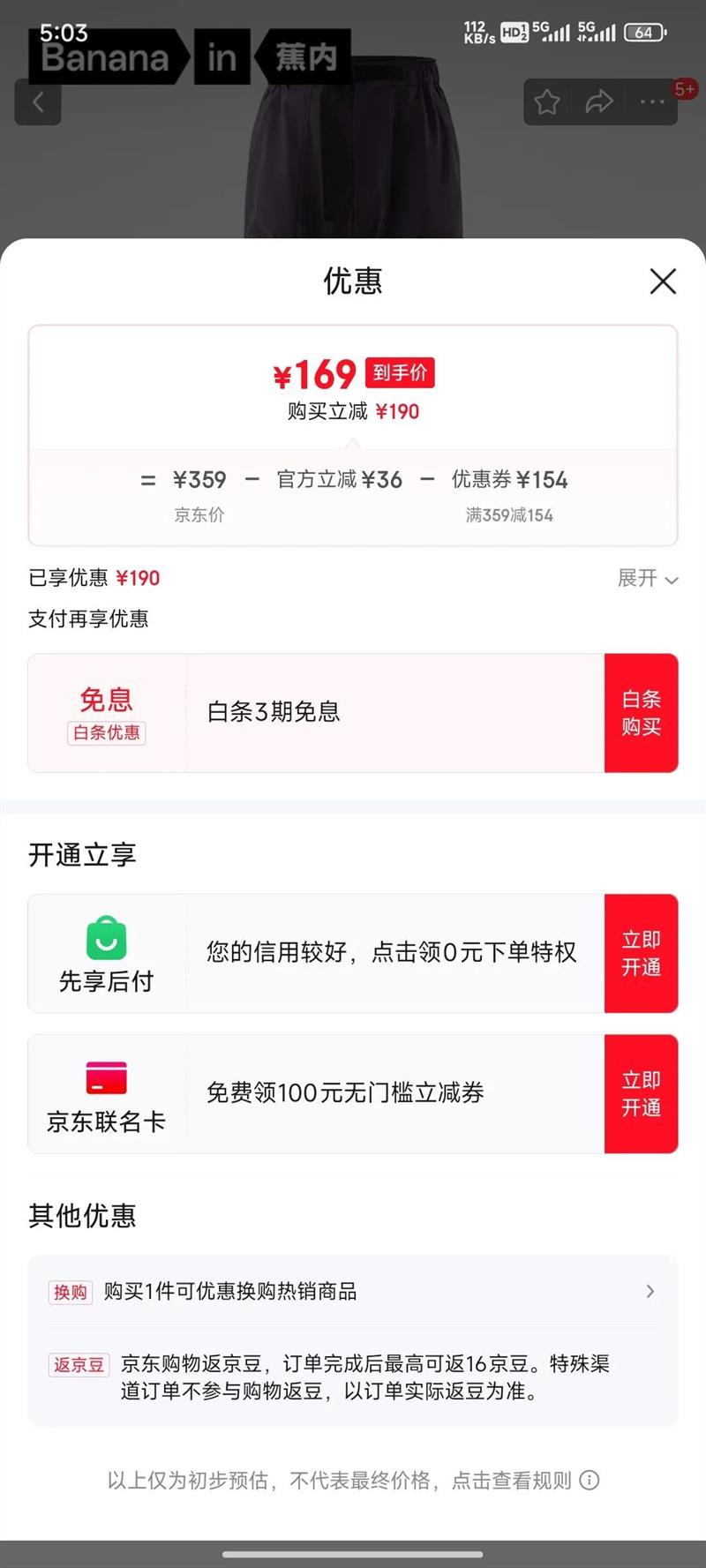
Task: Share this product
Action: coord(599,102)
